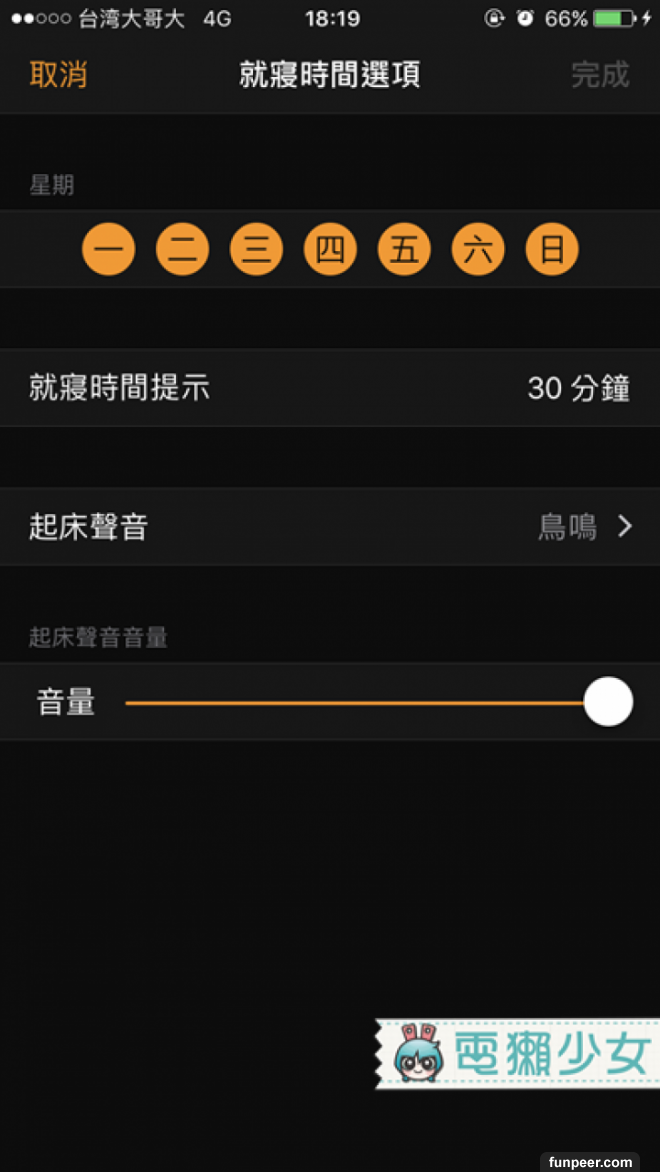The width and height of the screenshot is (660, 1172).
Task: Open 就寢時間提示 reminder setting
Action: (330, 388)
